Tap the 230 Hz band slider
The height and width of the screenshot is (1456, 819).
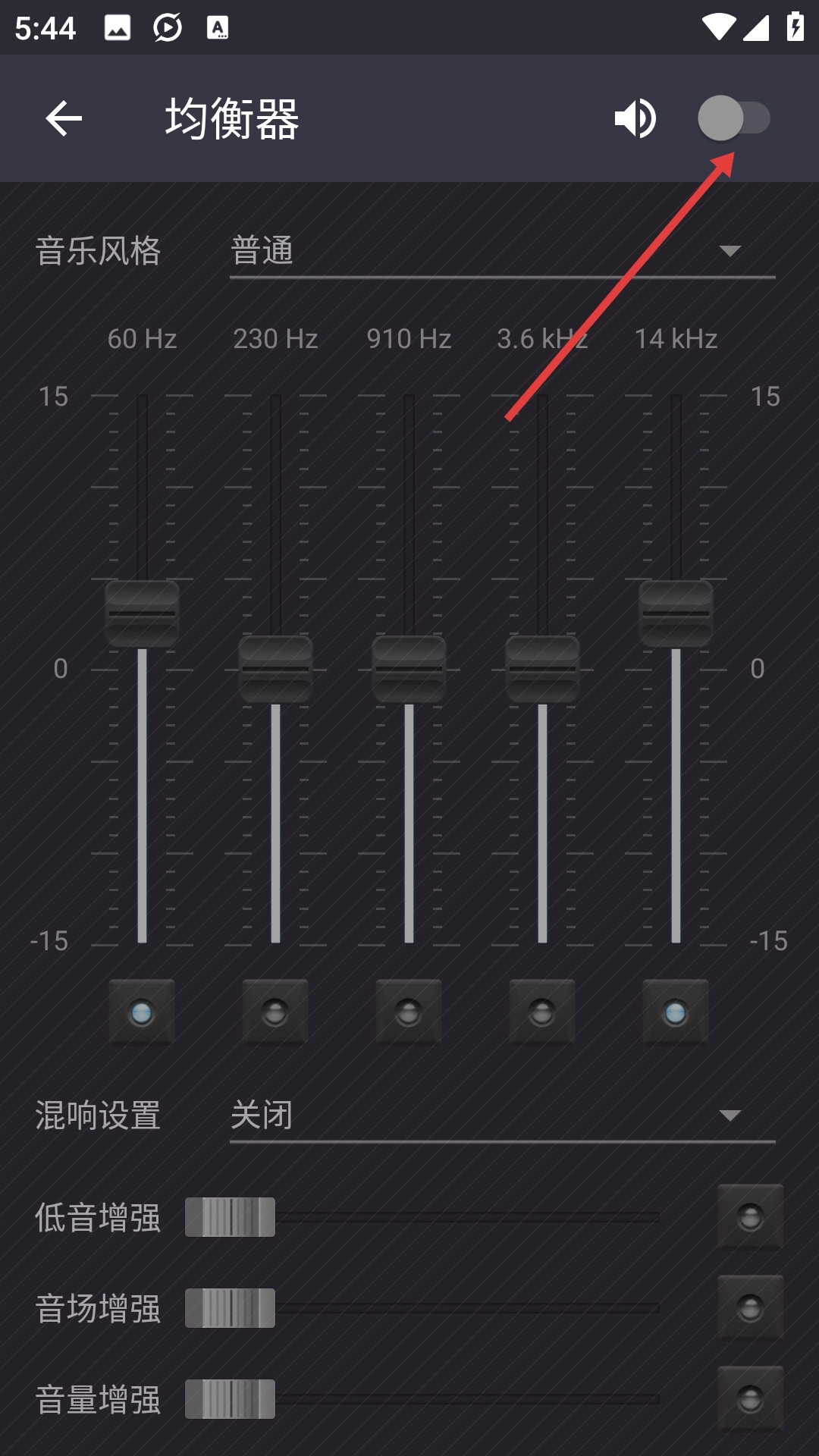275,669
